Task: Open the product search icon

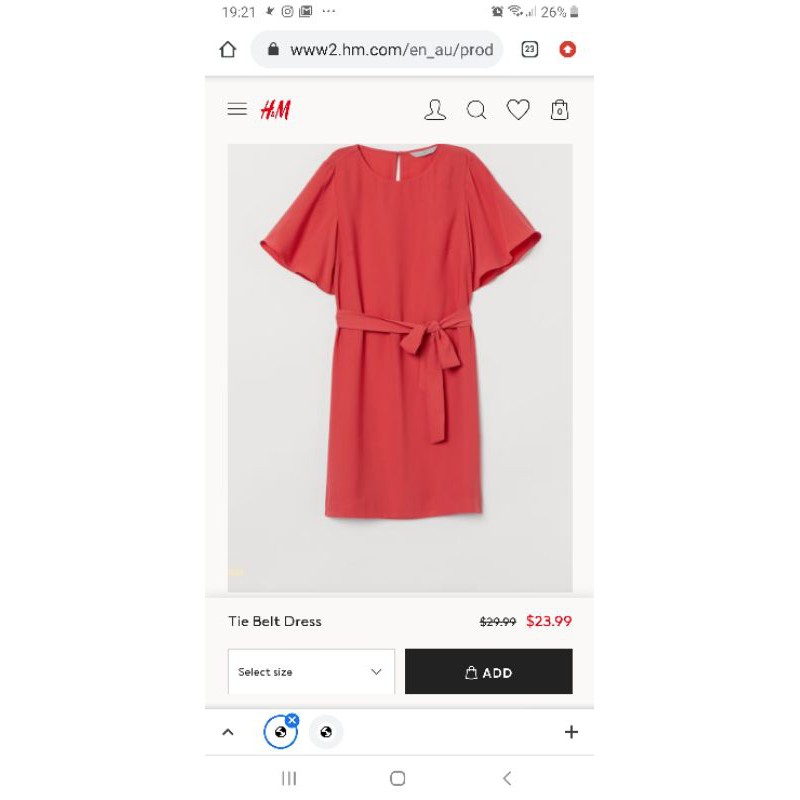Action: [477, 110]
